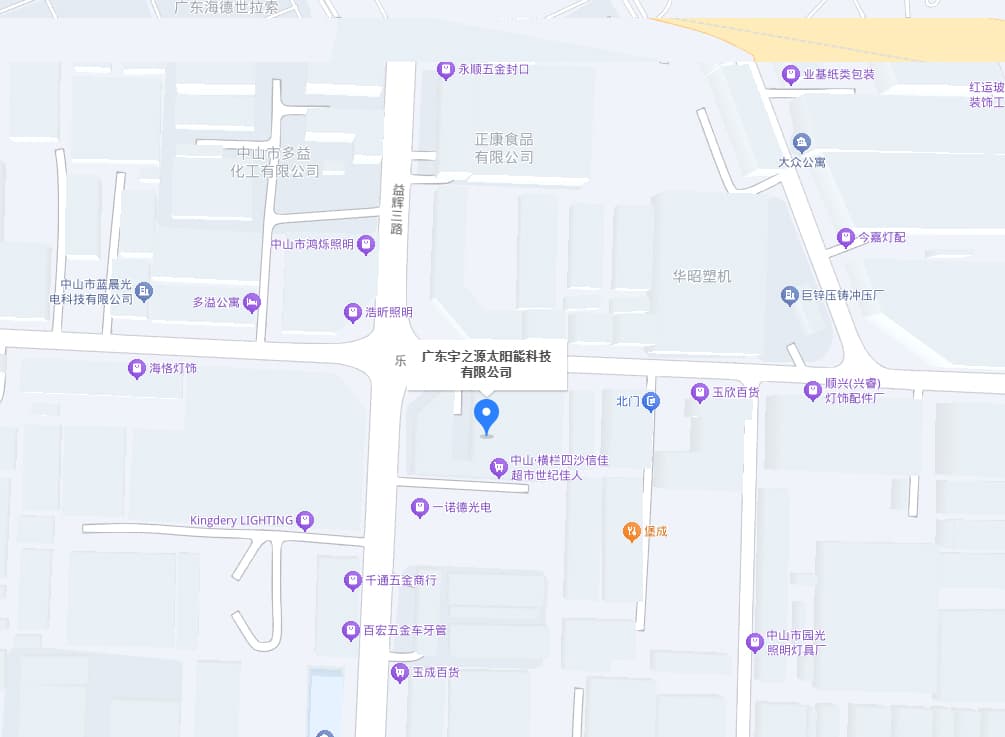Tap the 玉成百货 store marker
The height and width of the screenshot is (737, 1005).
pyautogui.click(x=400, y=673)
